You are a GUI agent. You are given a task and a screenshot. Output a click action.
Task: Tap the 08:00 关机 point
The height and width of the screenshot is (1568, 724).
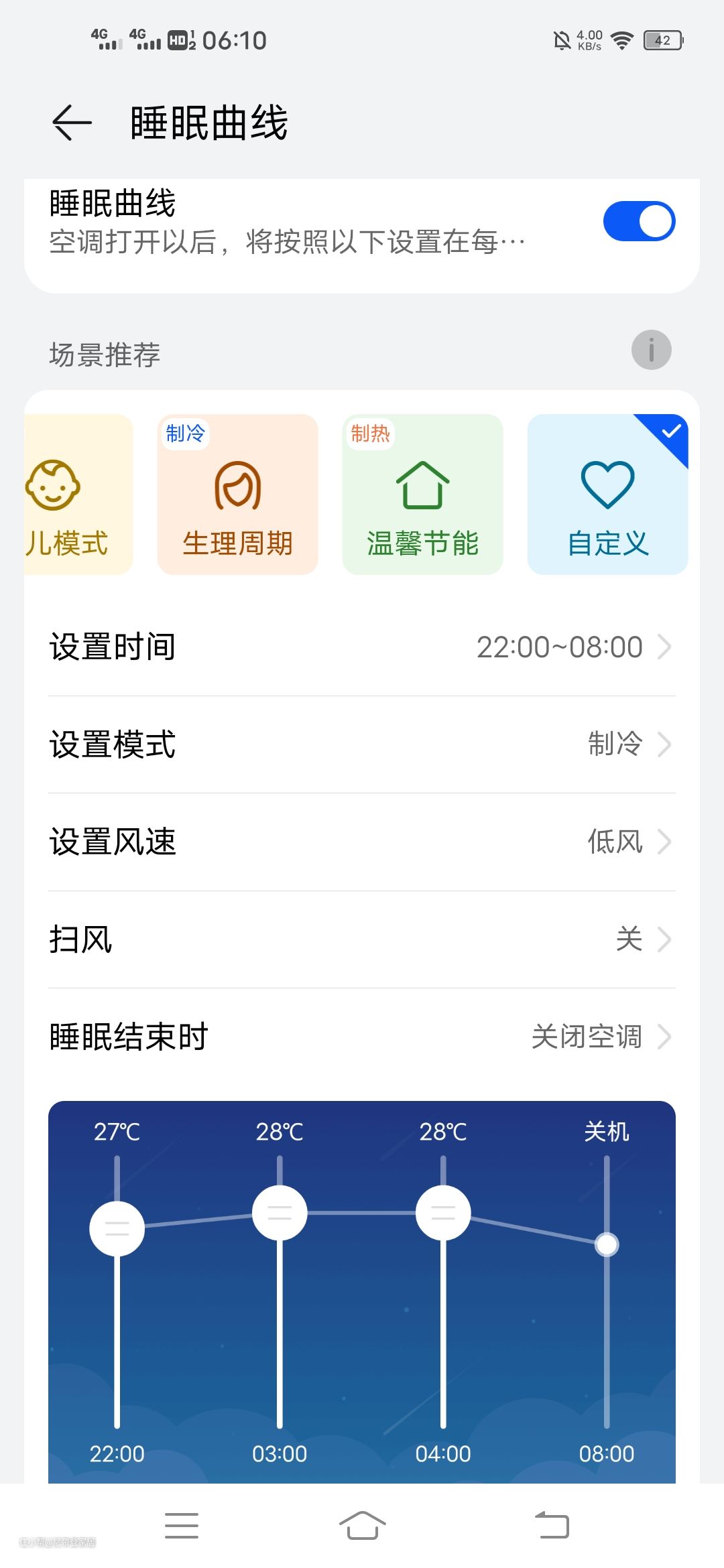coord(607,1244)
